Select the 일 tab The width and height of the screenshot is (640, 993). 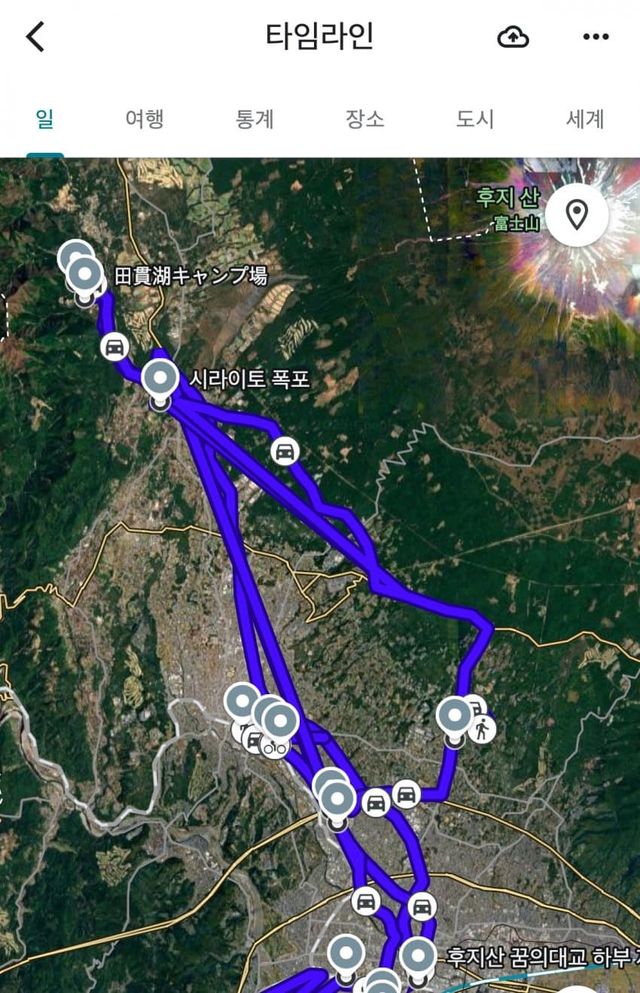click(x=45, y=119)
